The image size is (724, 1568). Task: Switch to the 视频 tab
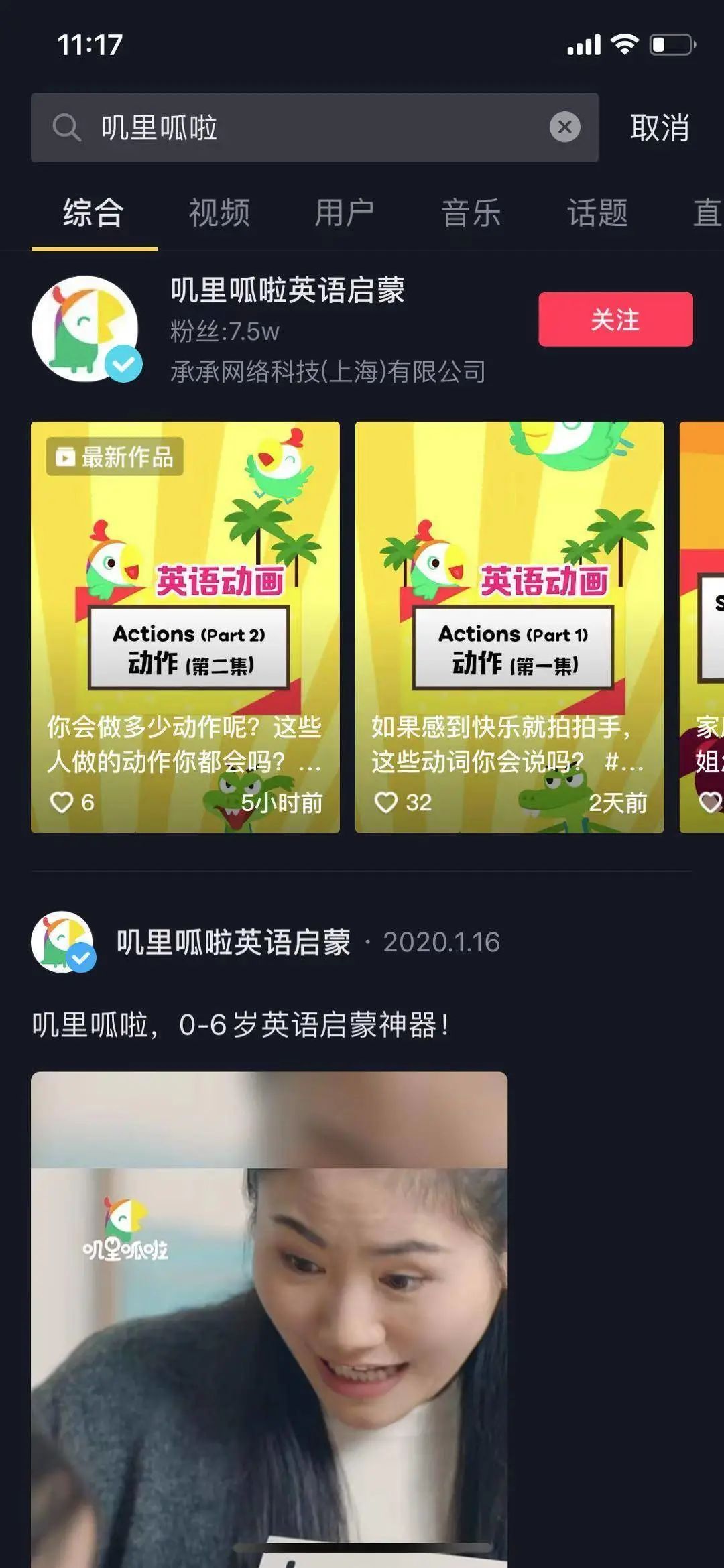(220, 213)
